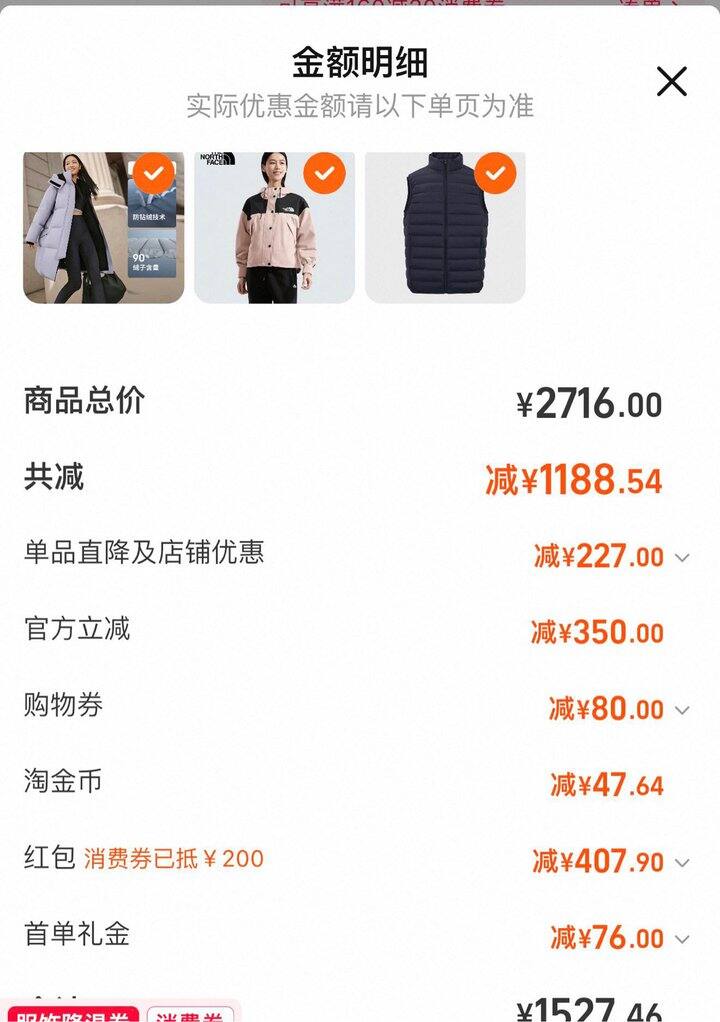Uncheck the navy puffer vest item
Screen dimensions: 720x1022
coord(495,174)
